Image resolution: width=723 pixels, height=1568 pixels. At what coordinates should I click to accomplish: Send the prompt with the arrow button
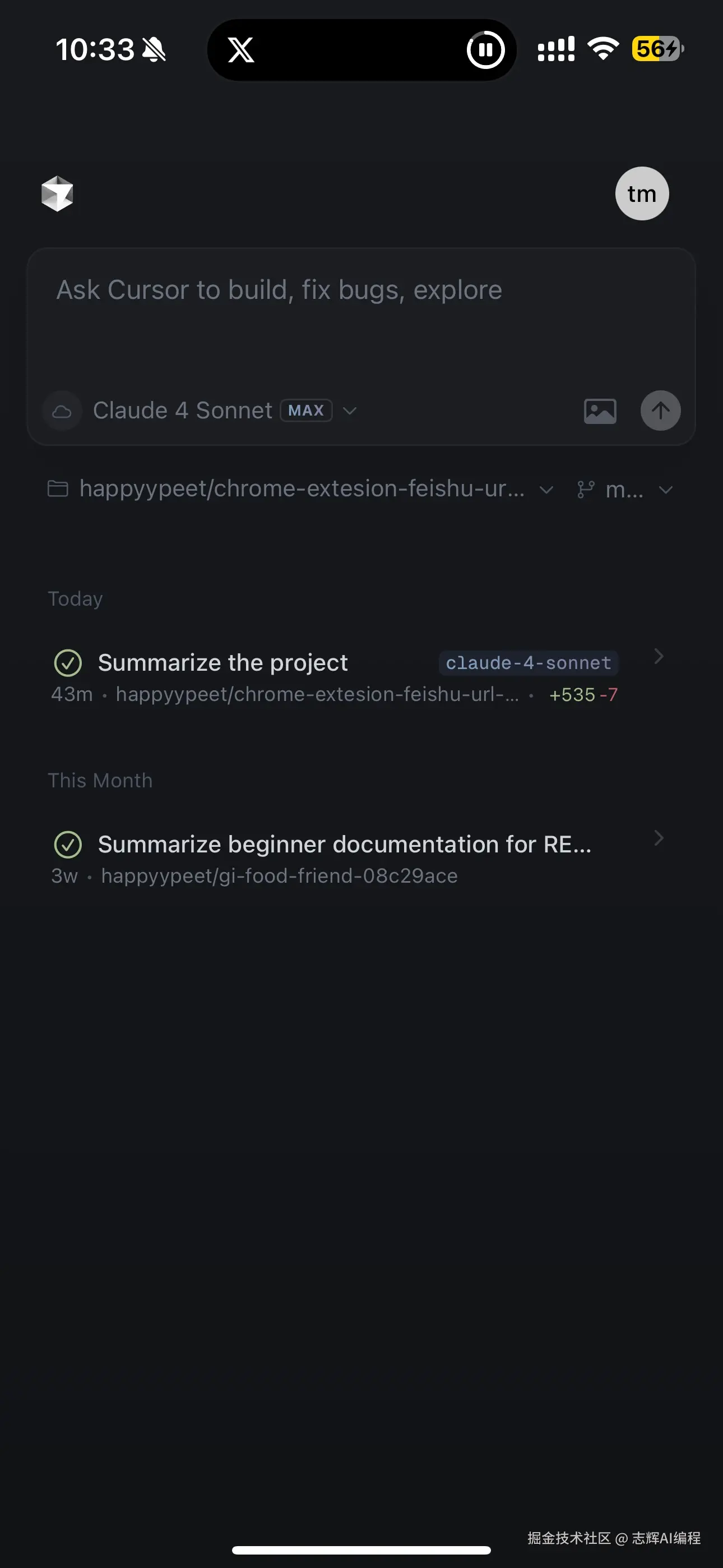(x=660, y=411)
